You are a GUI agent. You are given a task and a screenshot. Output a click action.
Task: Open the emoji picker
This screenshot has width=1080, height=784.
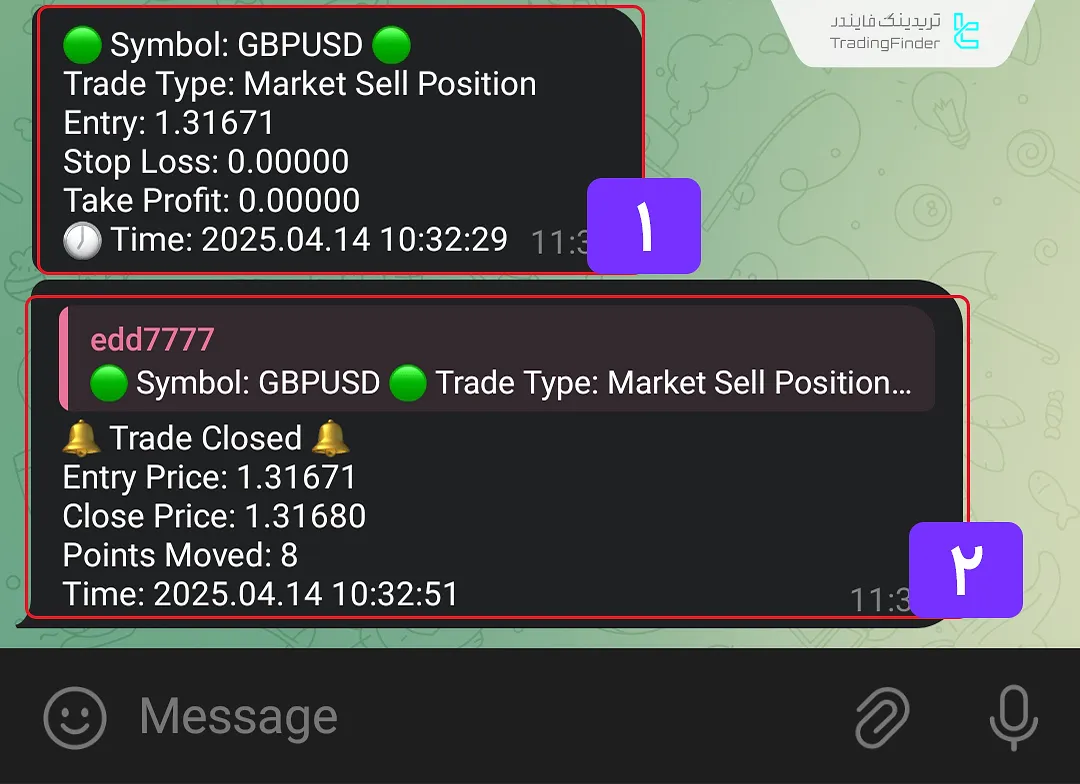[75, 717]
